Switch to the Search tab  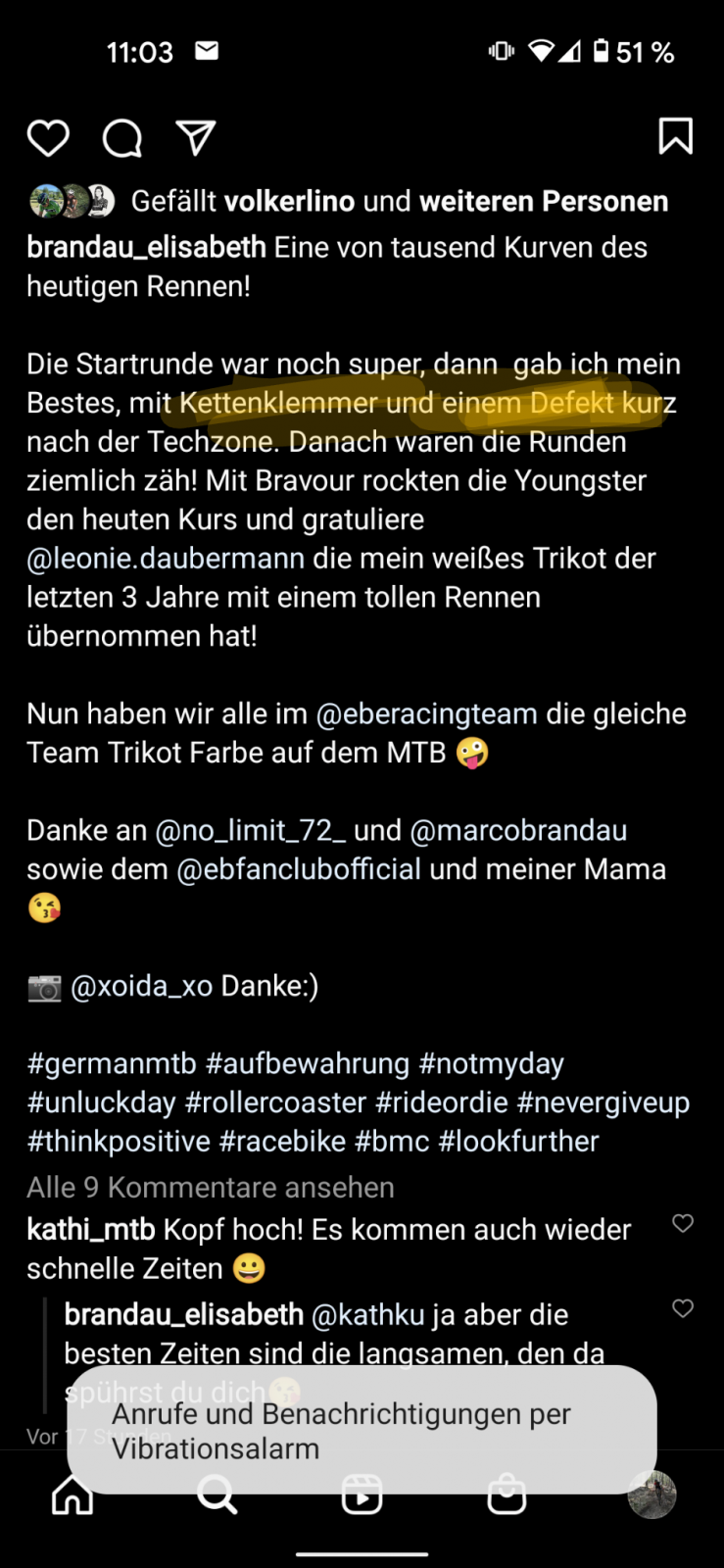(217, 1495)
